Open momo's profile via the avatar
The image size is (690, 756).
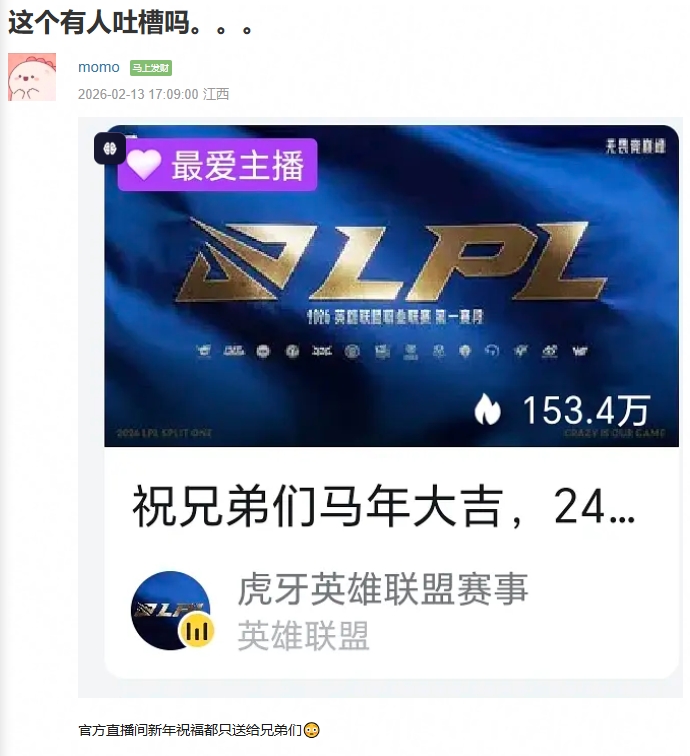32,77
